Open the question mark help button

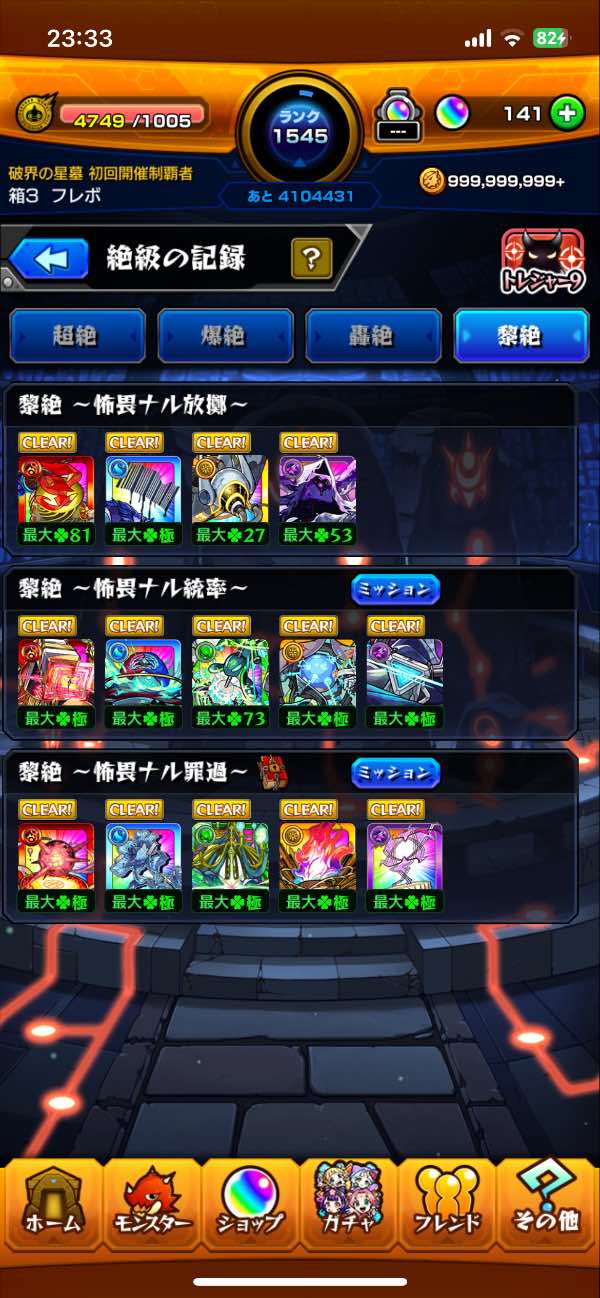pyautogui.click(x=312, y=260)
